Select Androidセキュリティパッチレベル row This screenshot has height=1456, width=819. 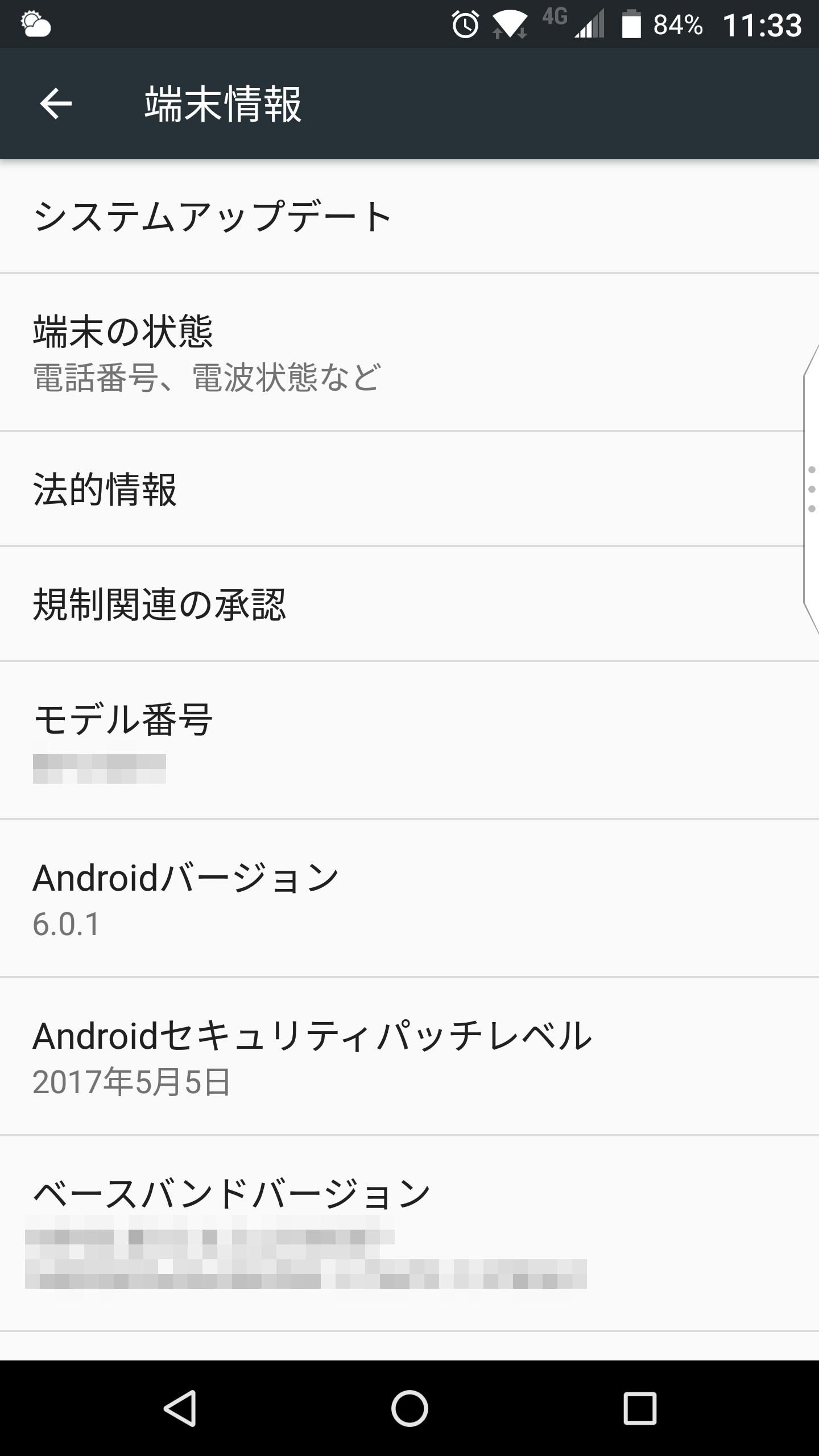[409, 1057]
